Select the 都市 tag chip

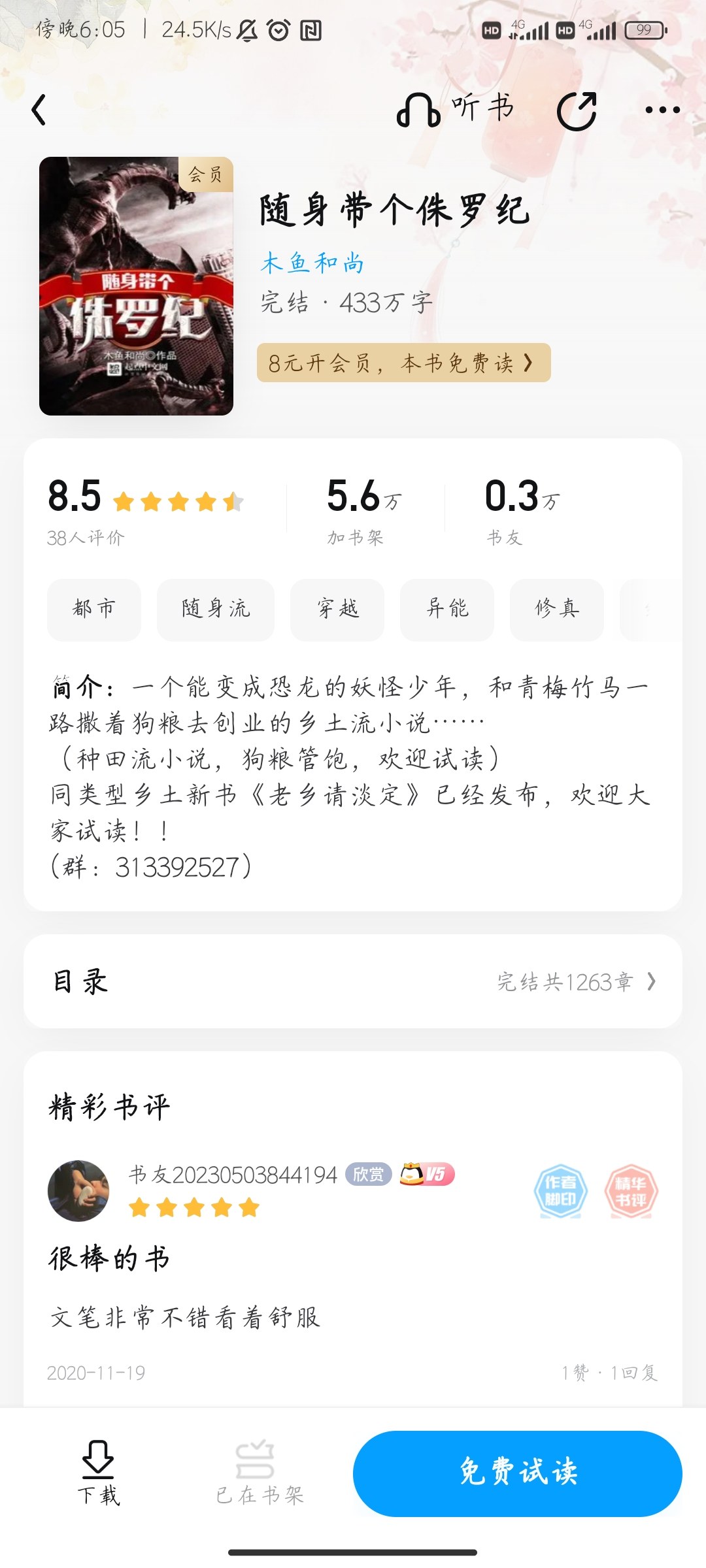(x=94, y=609)
